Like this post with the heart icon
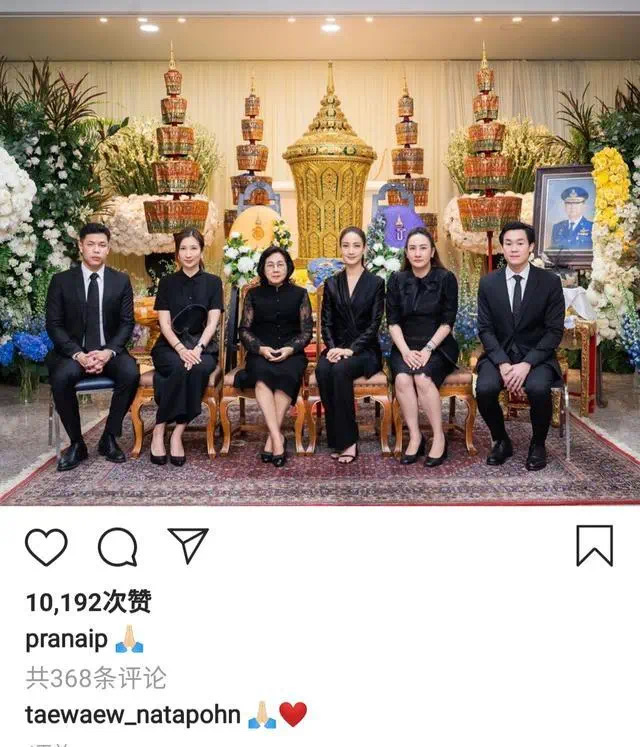This screenshot has height=747, width=640. [46, 547]
